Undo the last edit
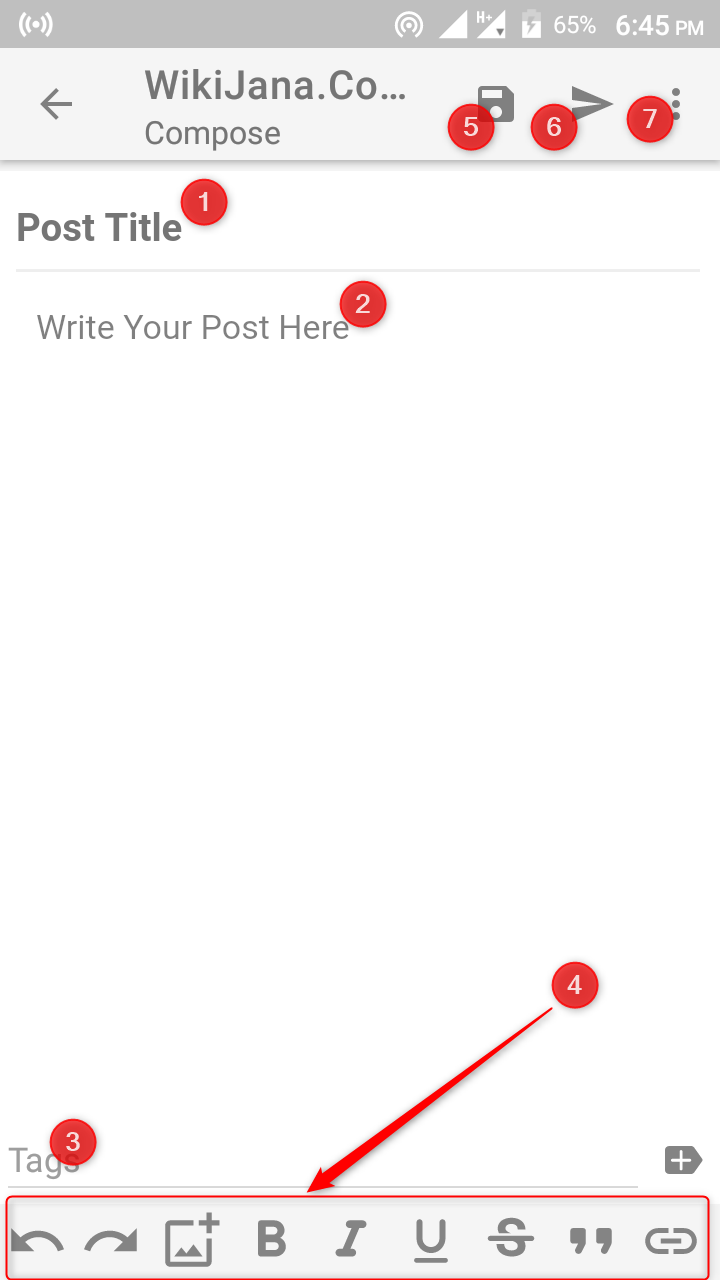The height and width of the screenshot is (1280, 720). click(37, 1241)
